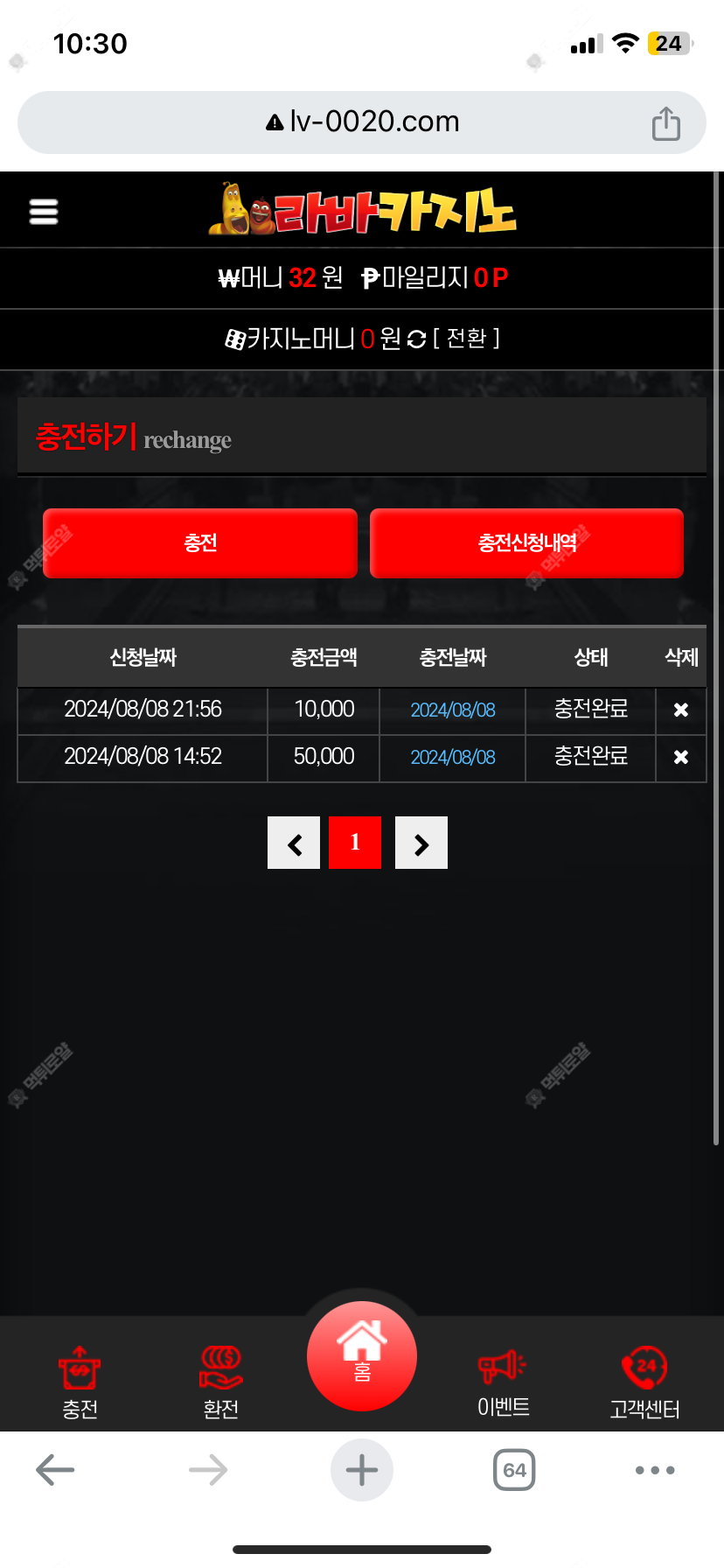Go to 홈 home button
724x1568 pixels.
[x=362, y=1356]
